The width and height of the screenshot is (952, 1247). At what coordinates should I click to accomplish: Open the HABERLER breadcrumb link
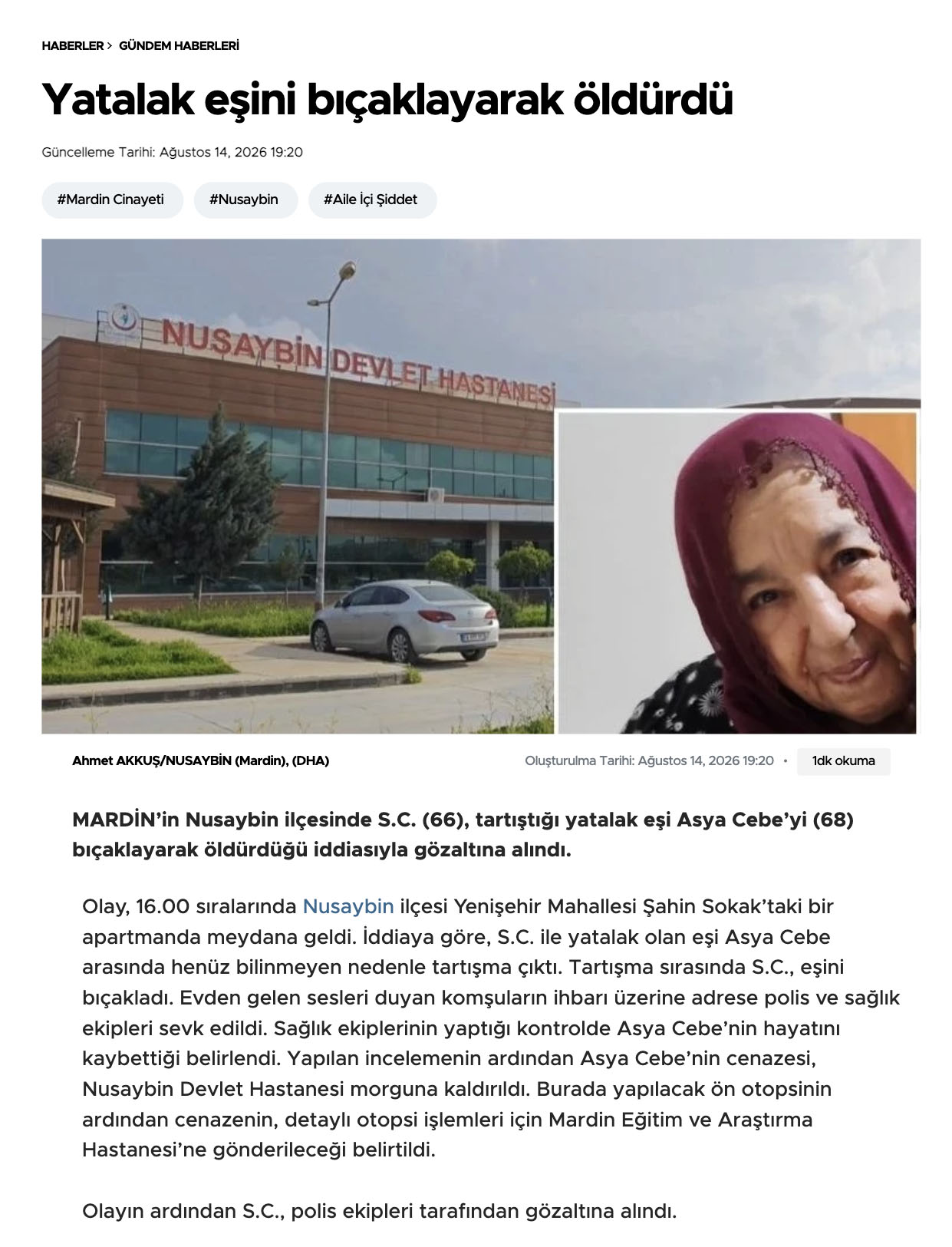coord(72,46)
